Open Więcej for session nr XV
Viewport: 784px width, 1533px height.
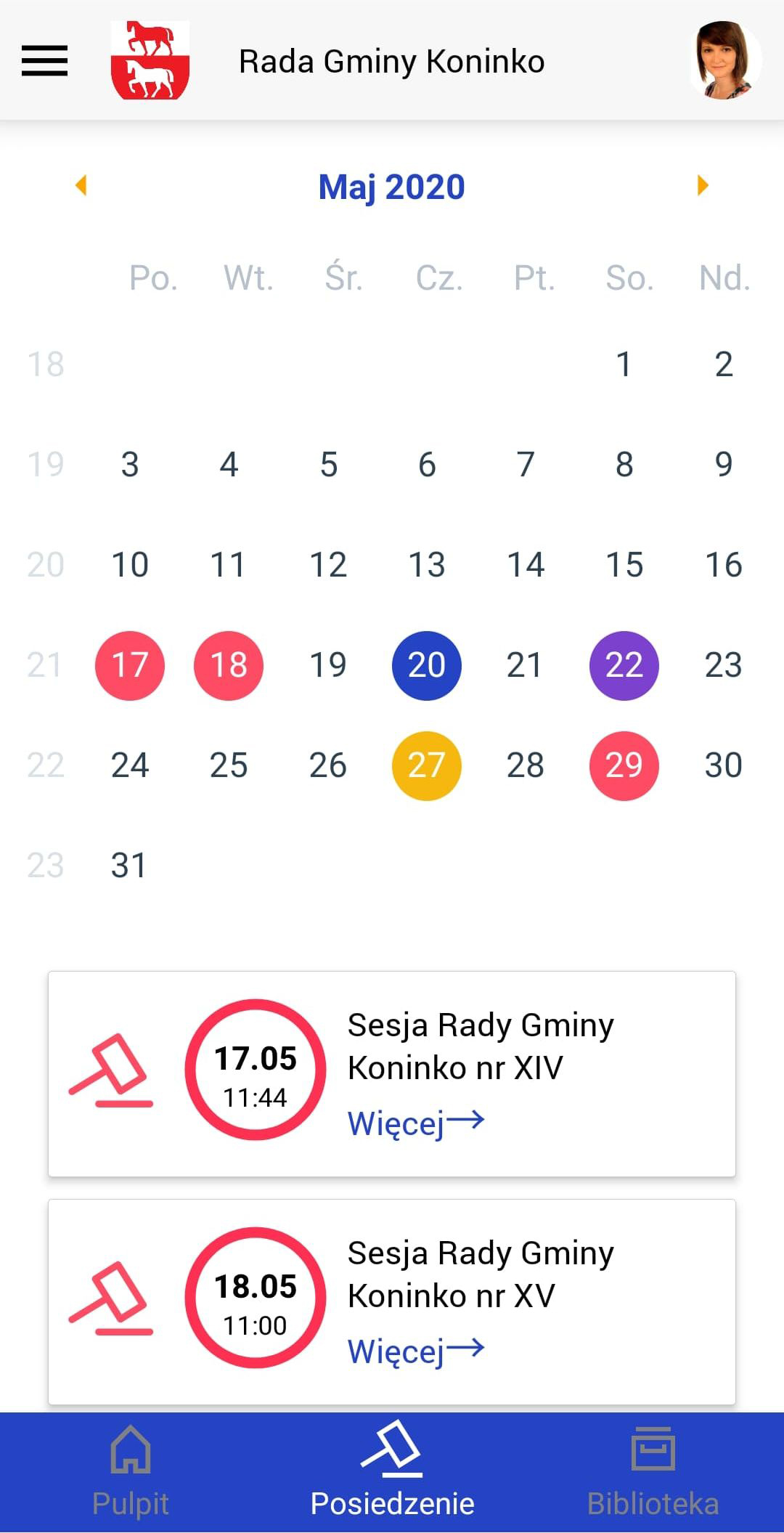click(416, 1351)
